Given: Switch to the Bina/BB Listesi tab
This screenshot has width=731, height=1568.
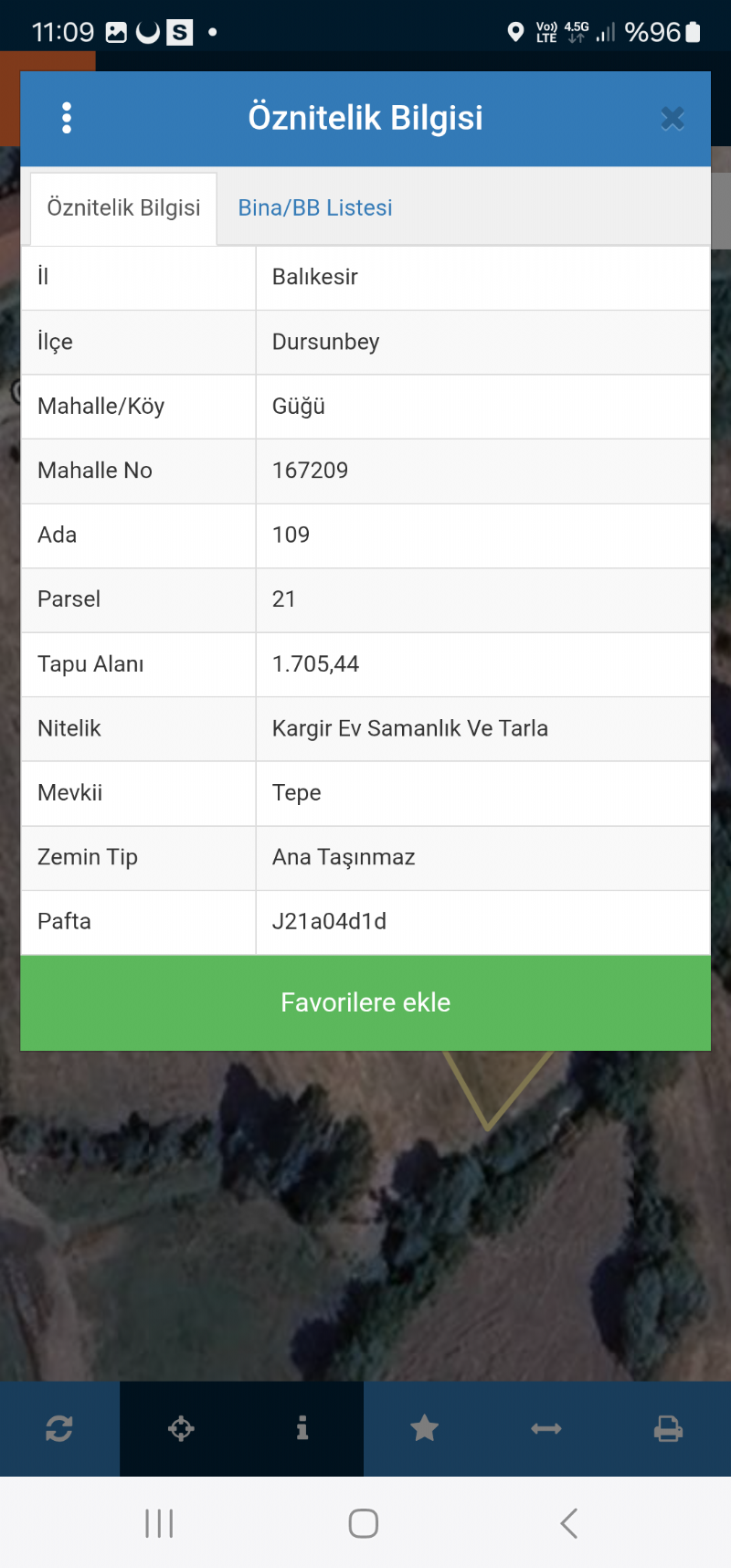Looking at the screenshot, I should (x=315, y=207).
